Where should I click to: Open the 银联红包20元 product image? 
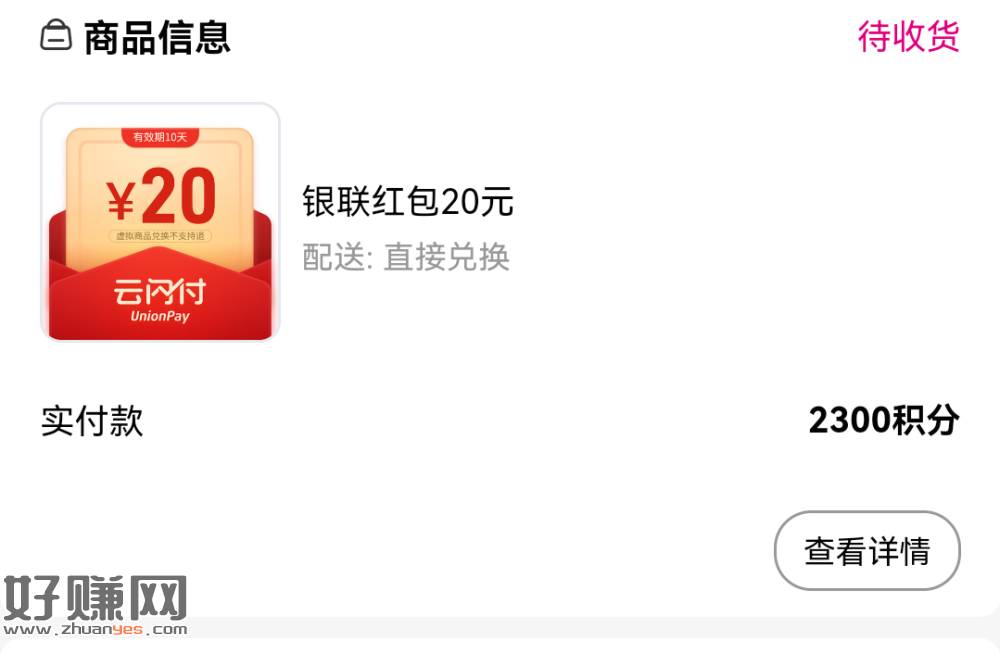(x=160, y=223)
